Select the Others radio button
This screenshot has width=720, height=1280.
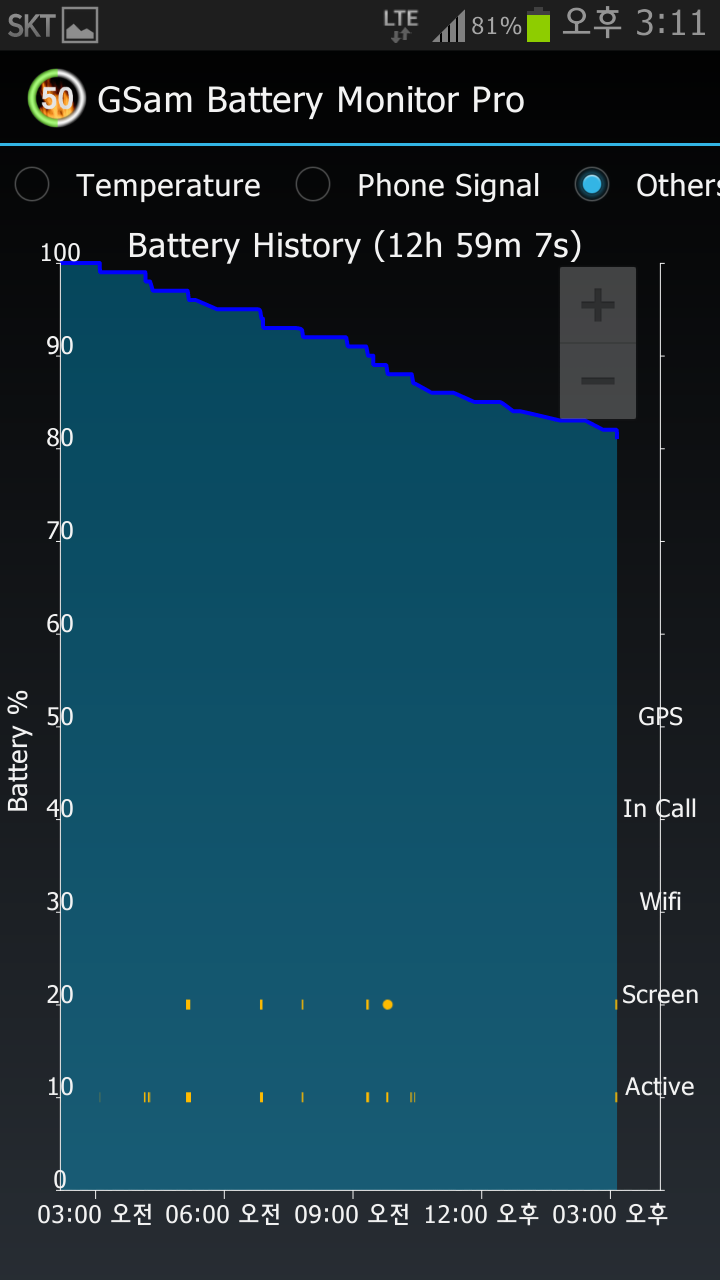[593, 185]
